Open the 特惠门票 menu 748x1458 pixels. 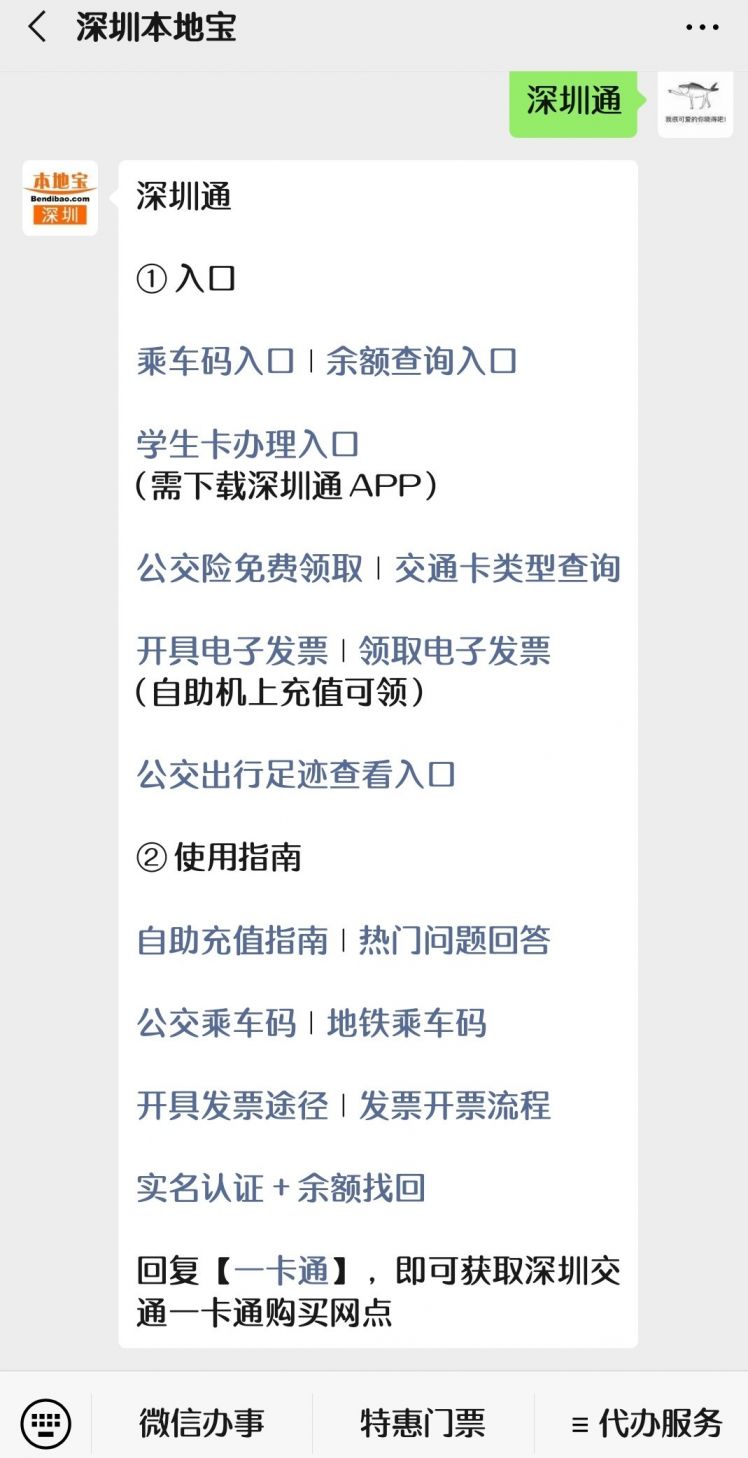(x=422, y=1421)
